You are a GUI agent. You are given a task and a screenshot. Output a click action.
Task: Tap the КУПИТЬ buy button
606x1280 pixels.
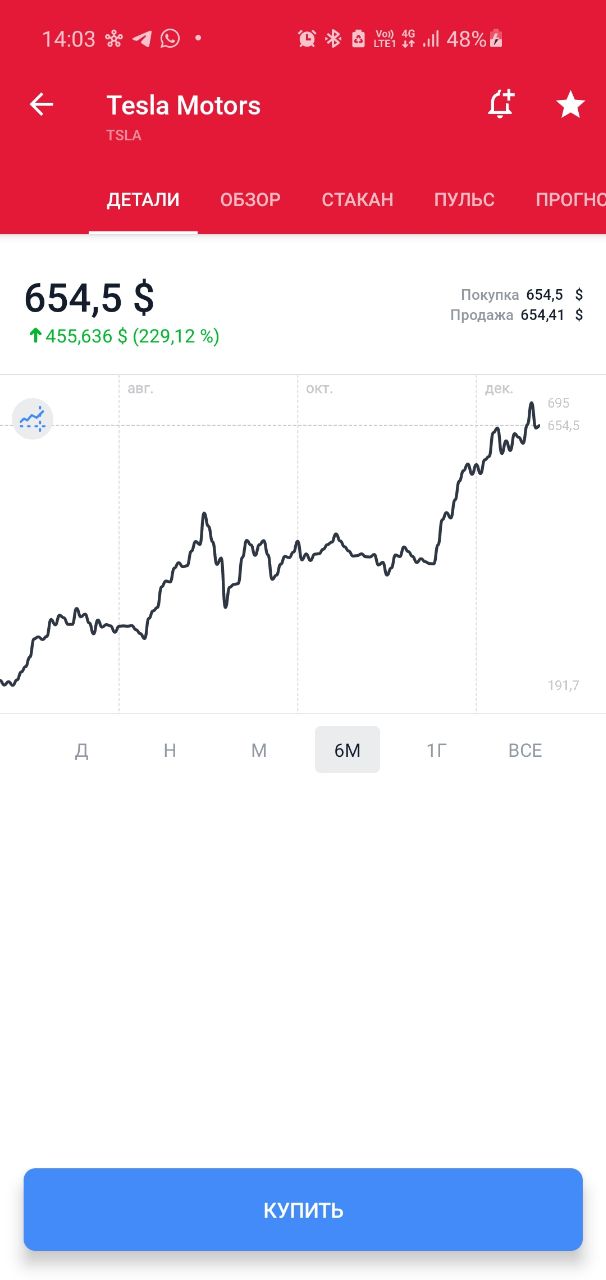click(x=303, y=1210)
